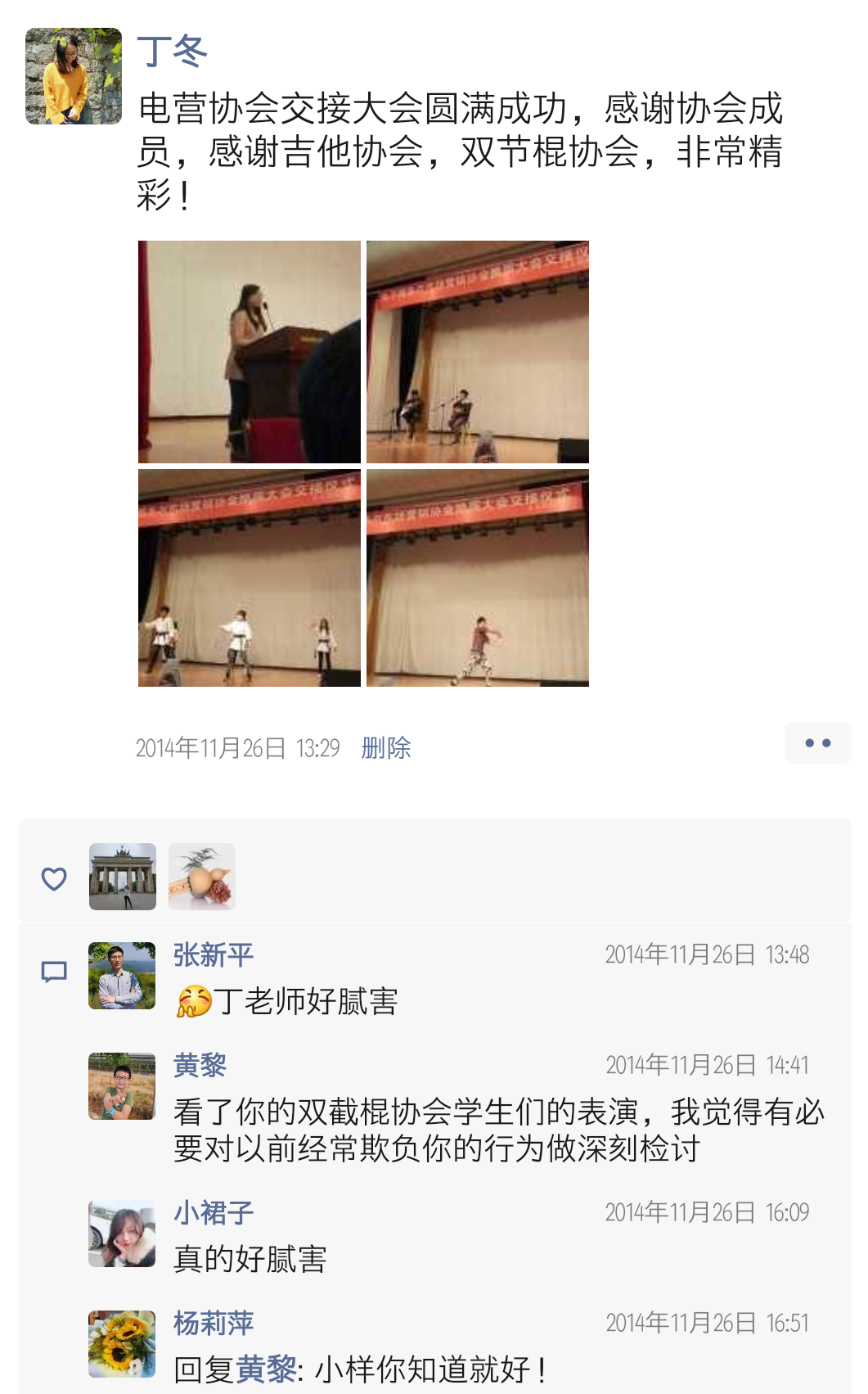Screen dimensions: 868x1394
Task: Tap 小裙子's name in comments
Action: coord(214,1212)
